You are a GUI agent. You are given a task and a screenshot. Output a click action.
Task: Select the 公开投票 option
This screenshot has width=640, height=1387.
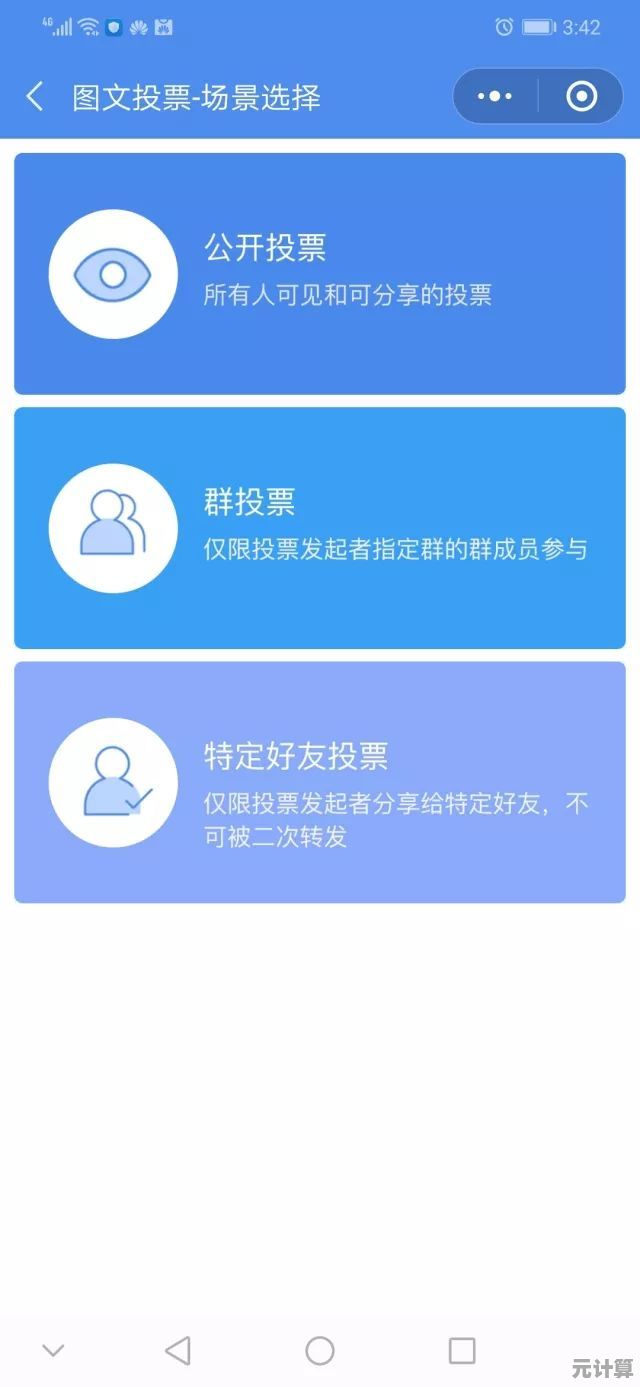(320, 273)
